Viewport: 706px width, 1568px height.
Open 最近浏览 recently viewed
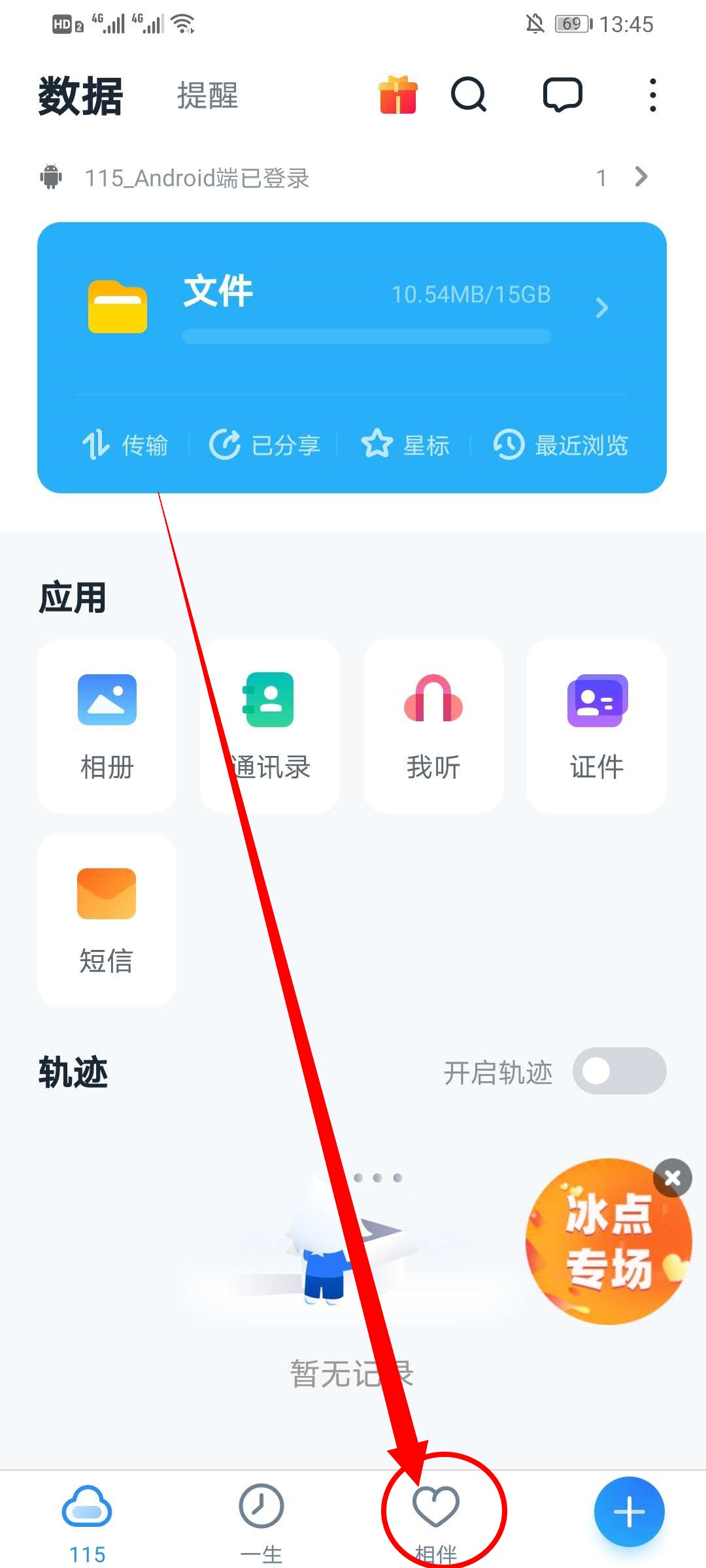click(x=561, y=445)
